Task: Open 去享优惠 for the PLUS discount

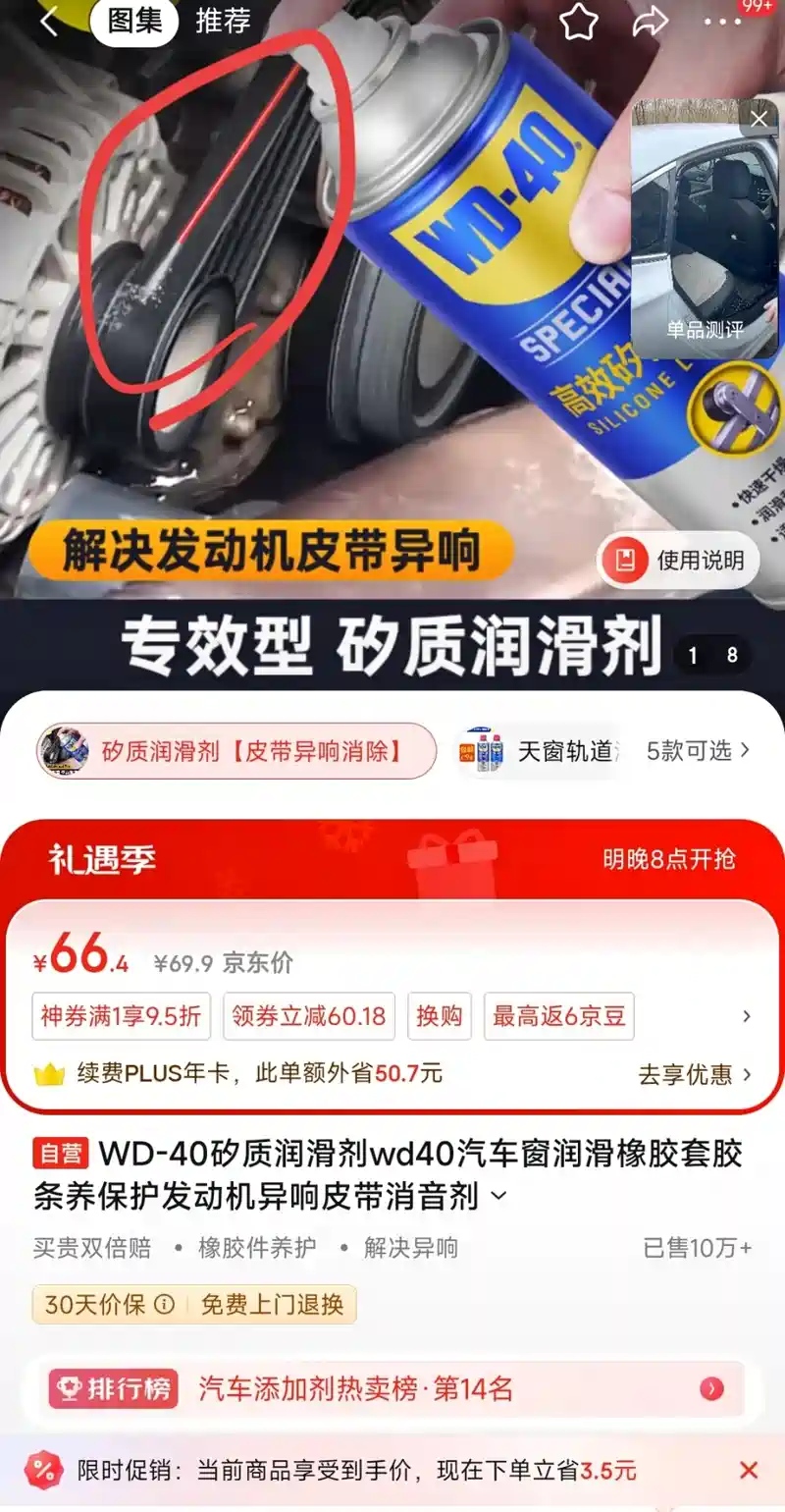Action: [x=694, y=1074]
